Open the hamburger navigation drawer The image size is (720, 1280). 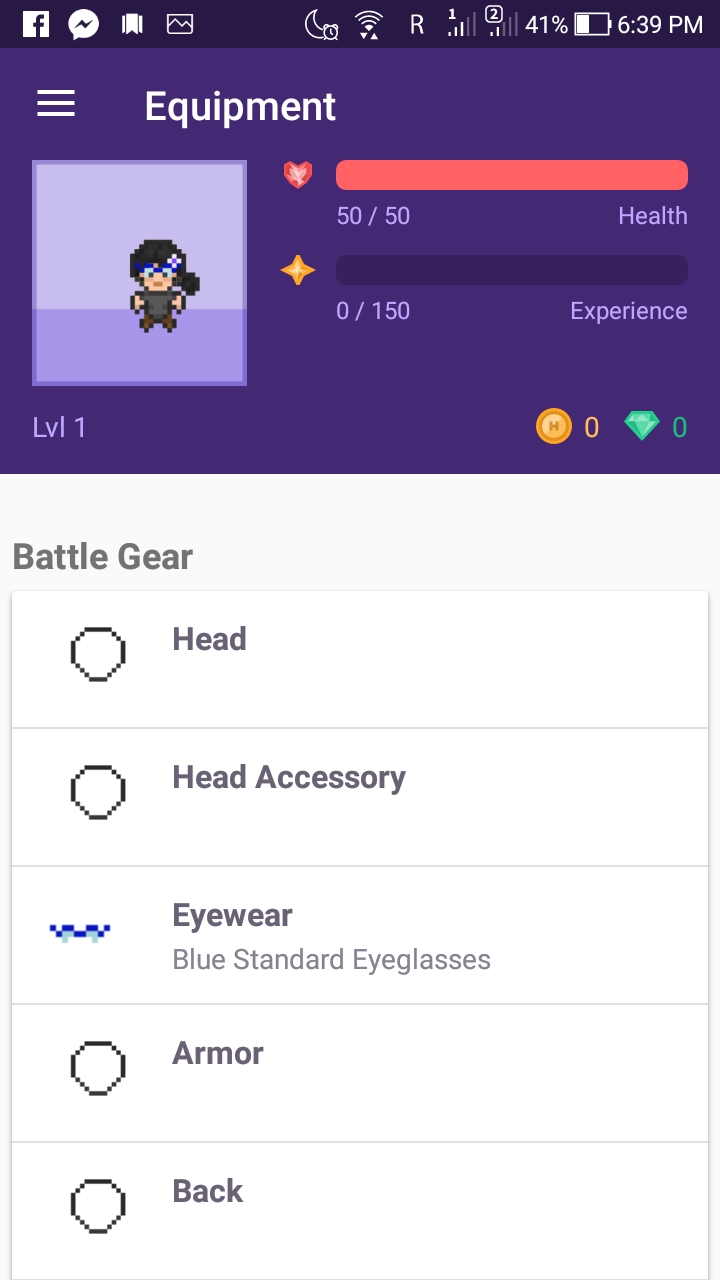click(x=56, y=104)
